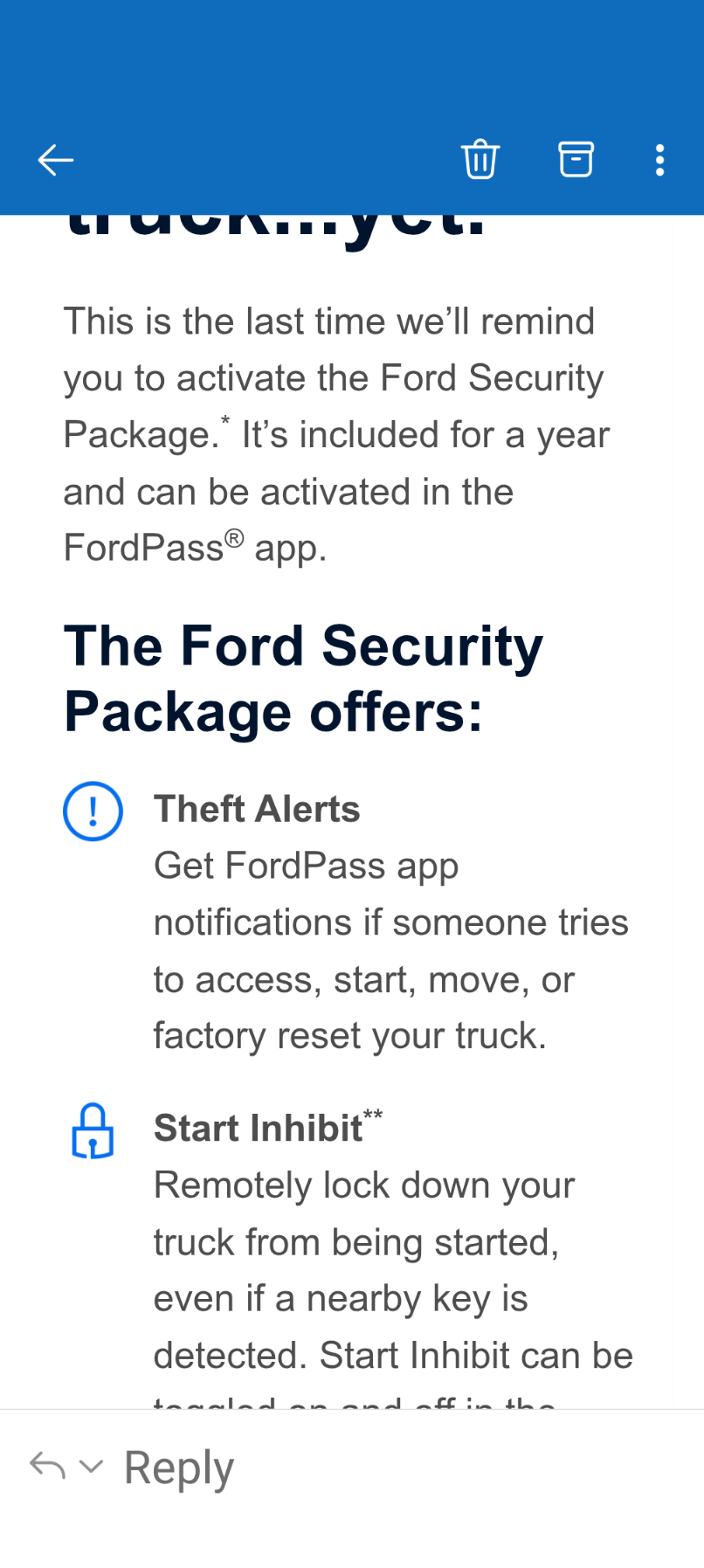Image resolution: width=704 pixels, height=1568 pixels.
Task: Tap the Start Inhibit padlock icon
Action: pos(93,1131)
